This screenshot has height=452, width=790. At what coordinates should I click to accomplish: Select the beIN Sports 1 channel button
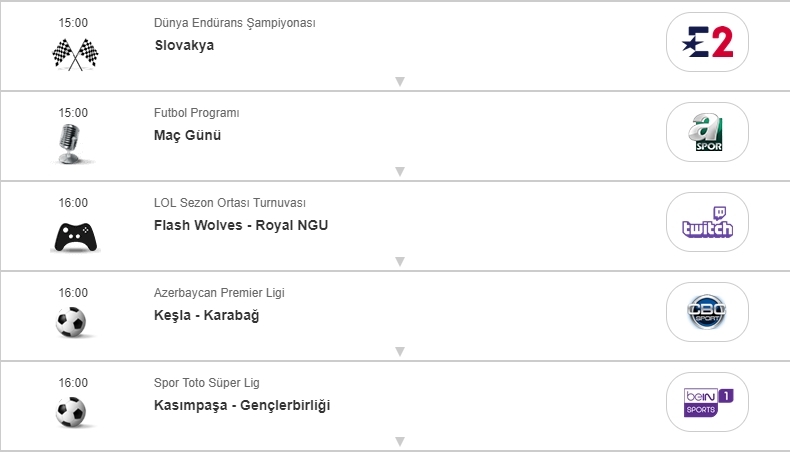tap(707, 402)
